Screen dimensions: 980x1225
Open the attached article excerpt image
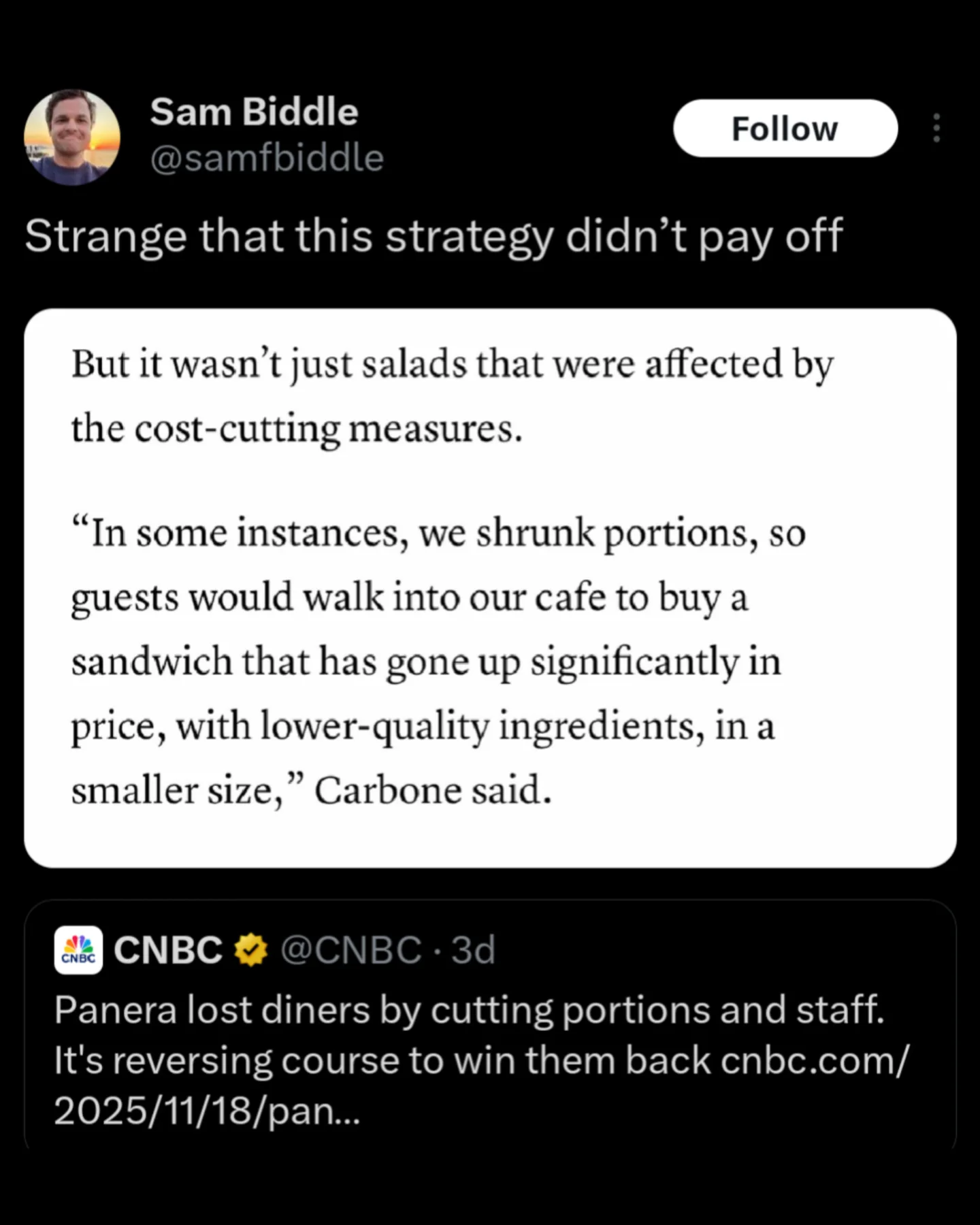pyautogui.click(x=490, y=588)
